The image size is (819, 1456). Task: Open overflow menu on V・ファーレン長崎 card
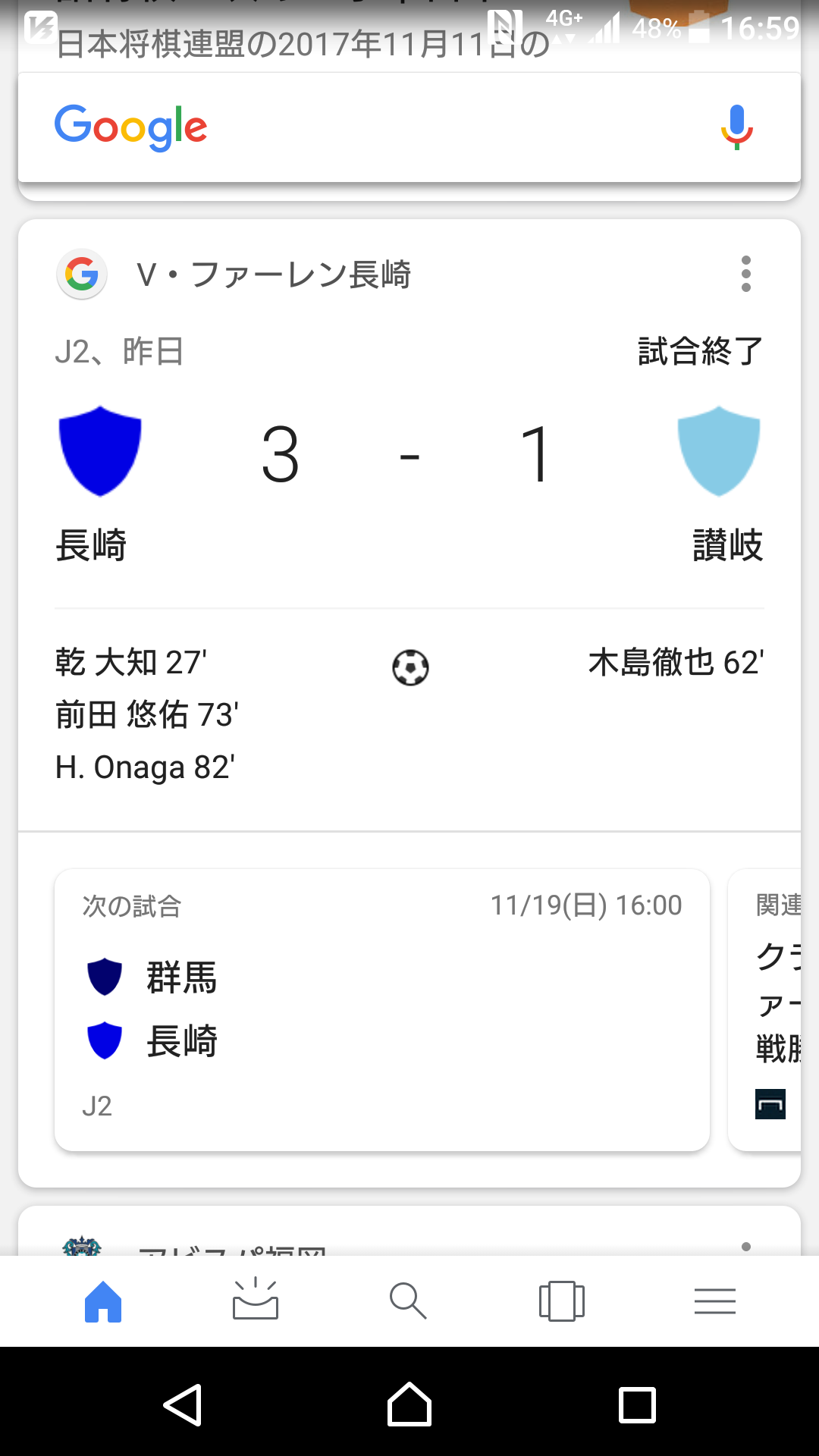[746, 274]
